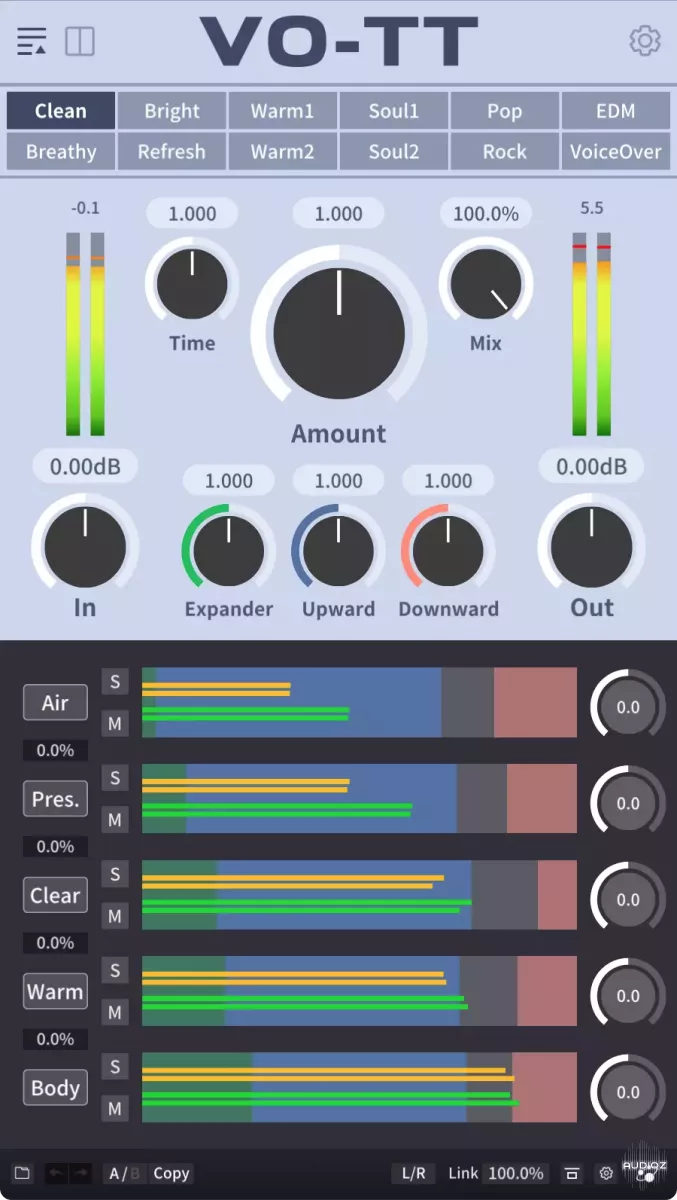Apply the Breathy preset
Screen dimensions: 677x1200
coord(61,152)
